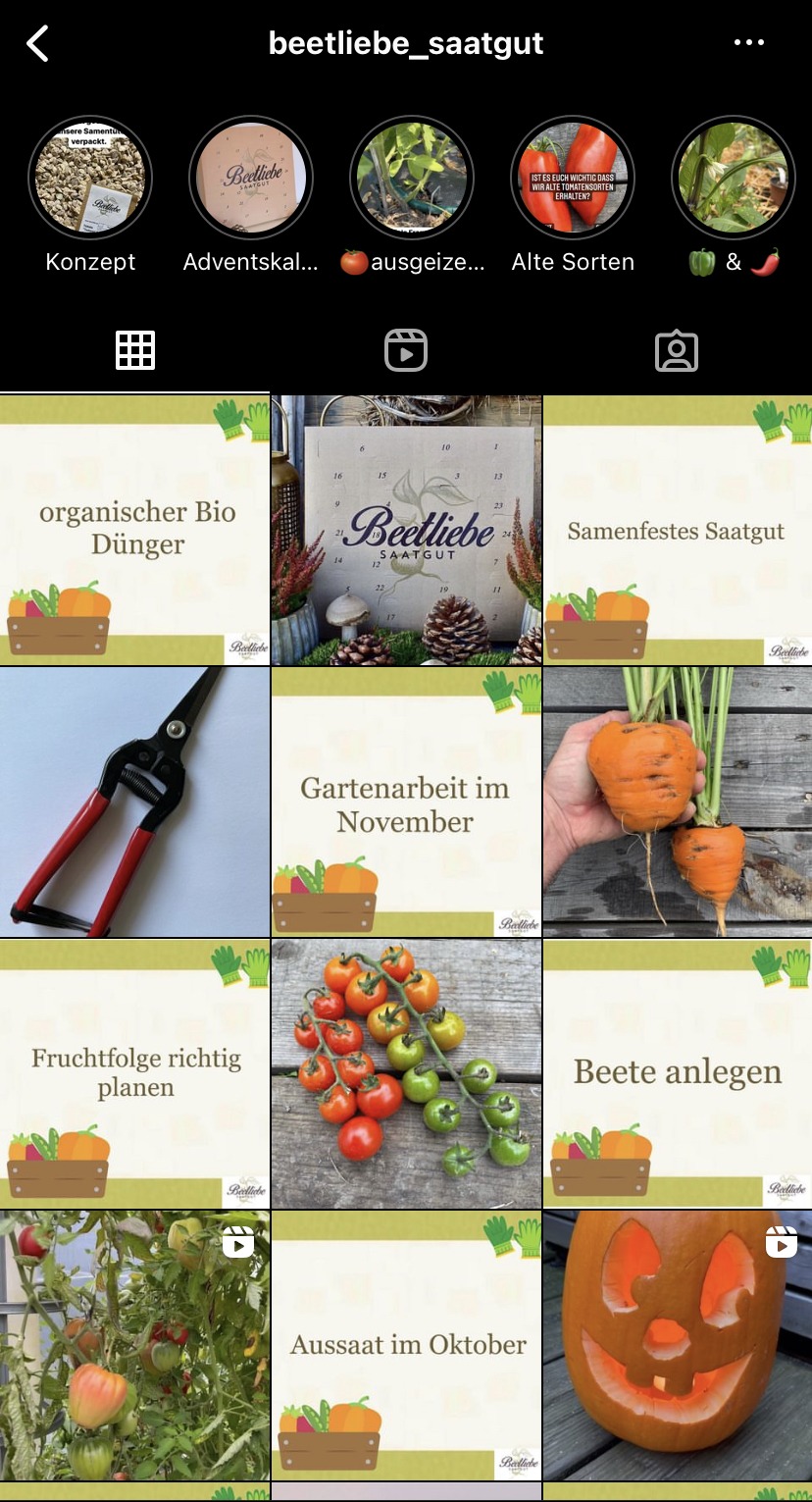Open the tomato ausgeizen highlight
The image size is (812, 1502).
pyautogui.click(x=412, y=178)
